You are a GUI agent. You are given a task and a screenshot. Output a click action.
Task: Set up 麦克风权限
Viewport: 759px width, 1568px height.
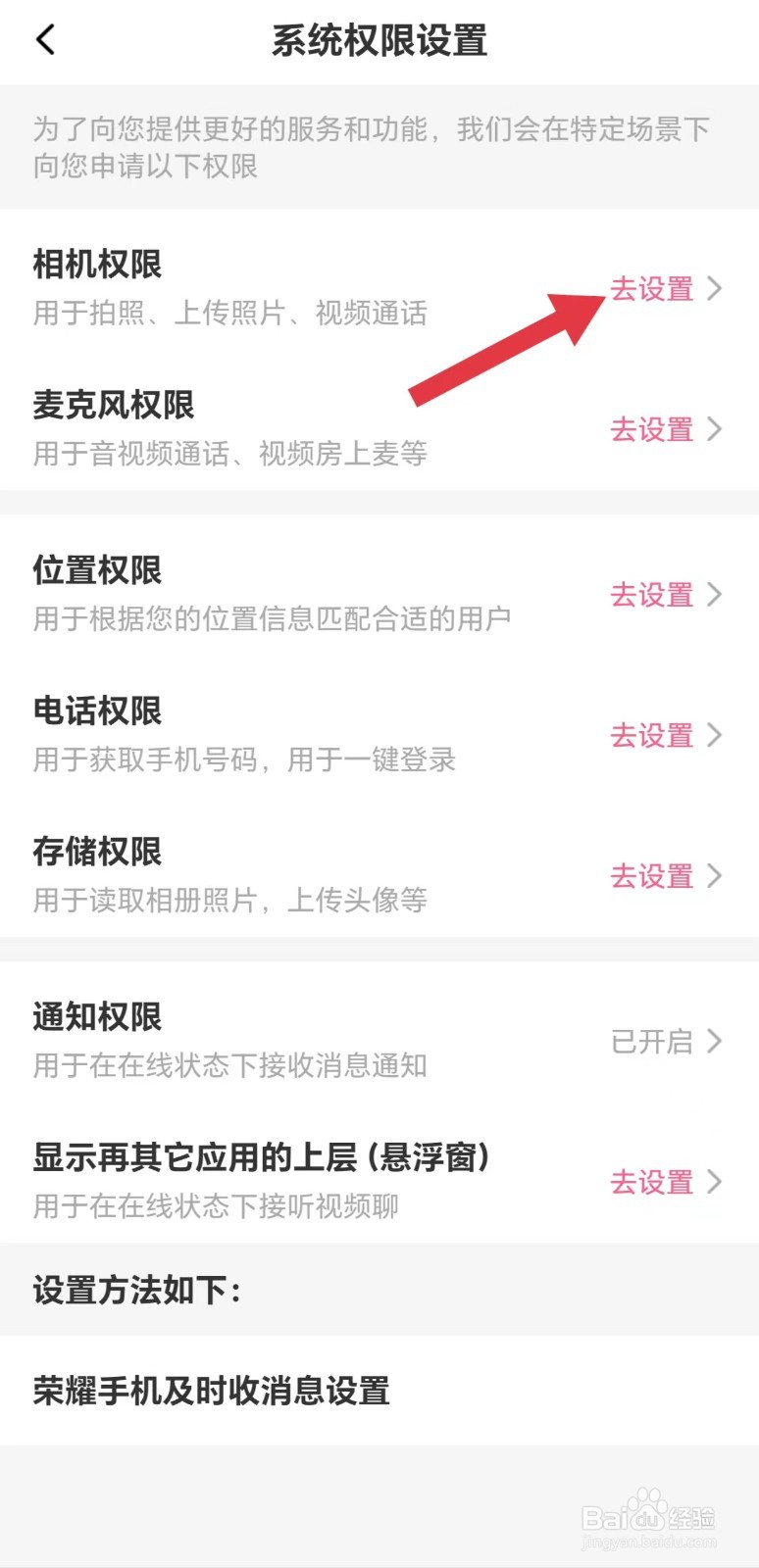point(665,429)
